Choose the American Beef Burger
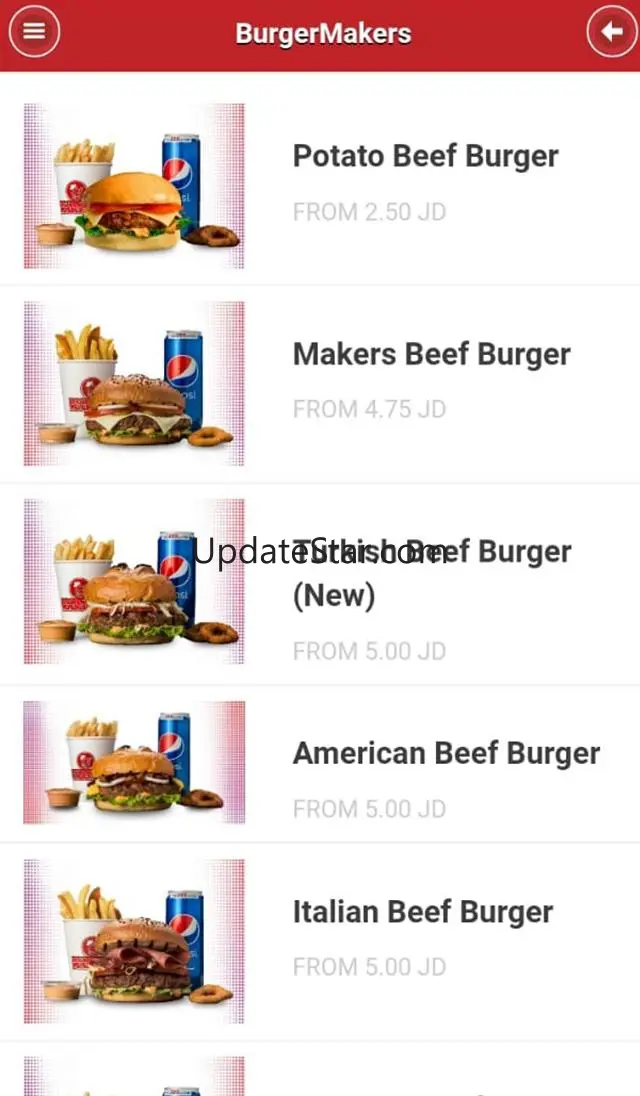This screenshot has width=640, height=1096. 446,754
